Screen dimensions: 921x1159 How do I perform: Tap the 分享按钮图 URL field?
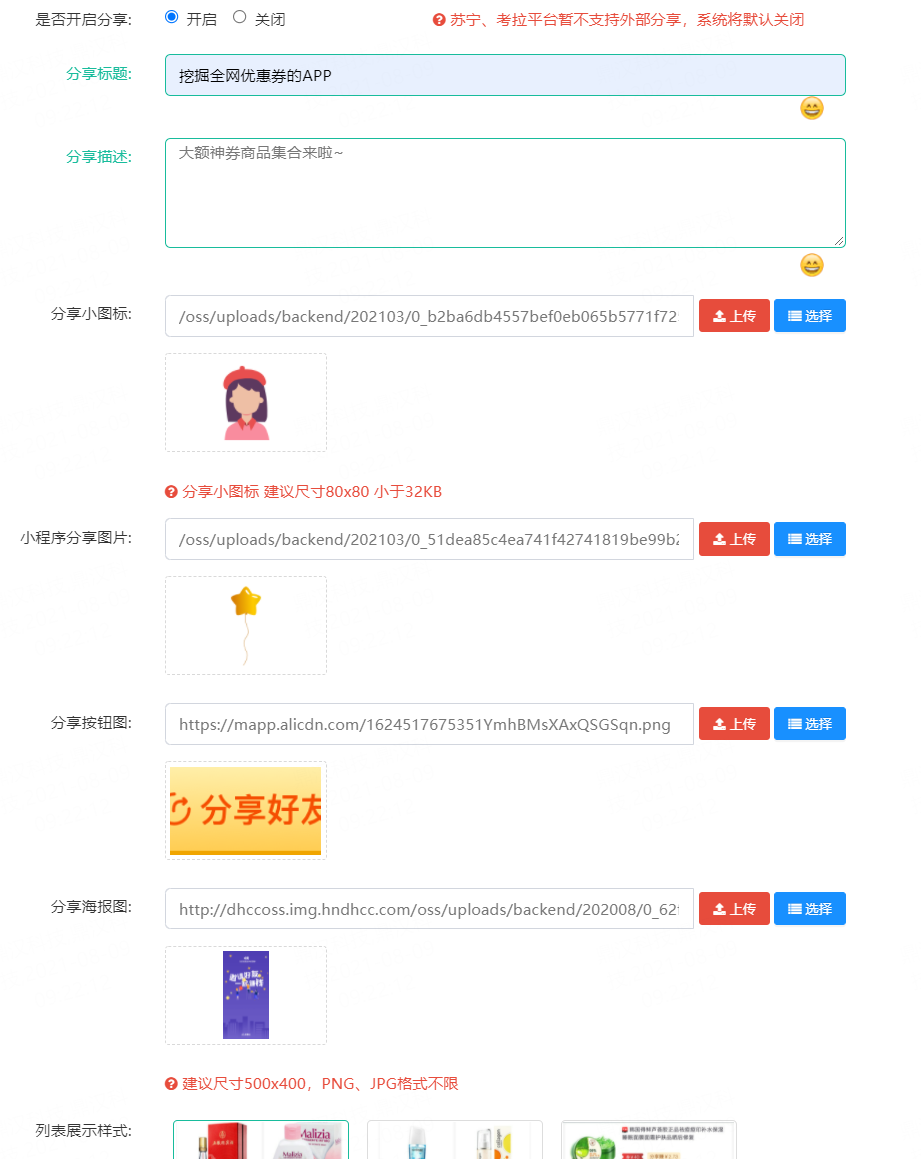pyautogui.click(x=429, y=724)
